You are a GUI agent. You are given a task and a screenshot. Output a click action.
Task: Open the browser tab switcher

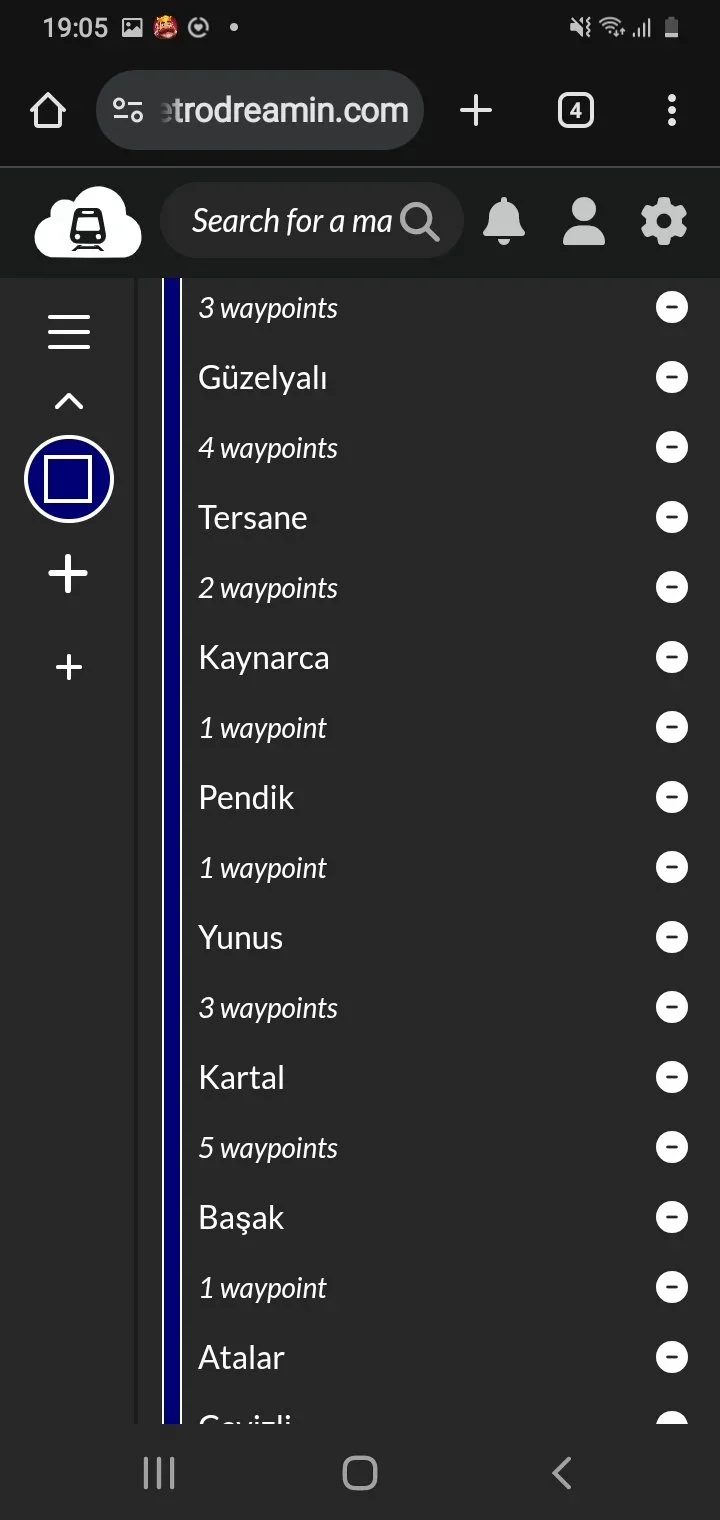(575, 110)
